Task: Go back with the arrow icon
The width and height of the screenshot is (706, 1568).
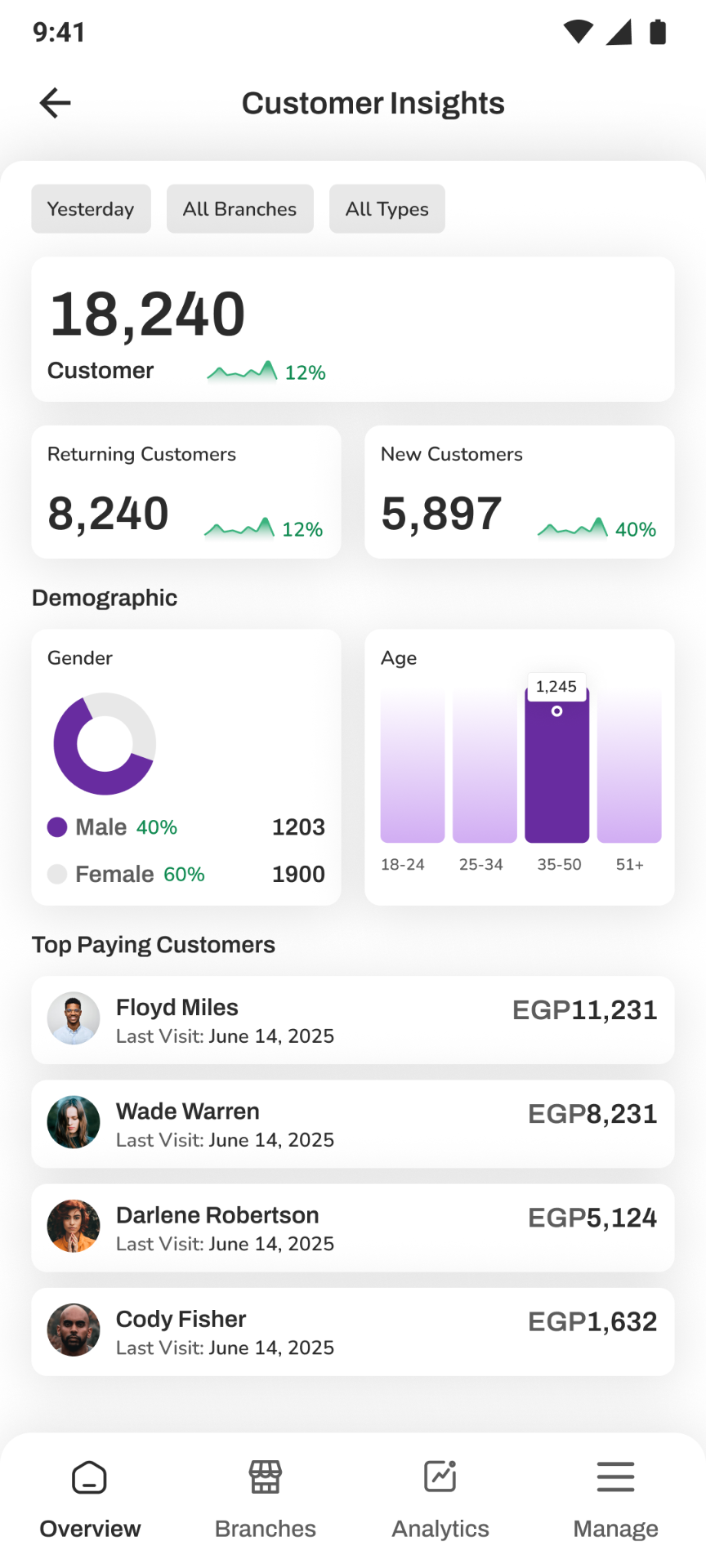Action: tap(56, 103)
